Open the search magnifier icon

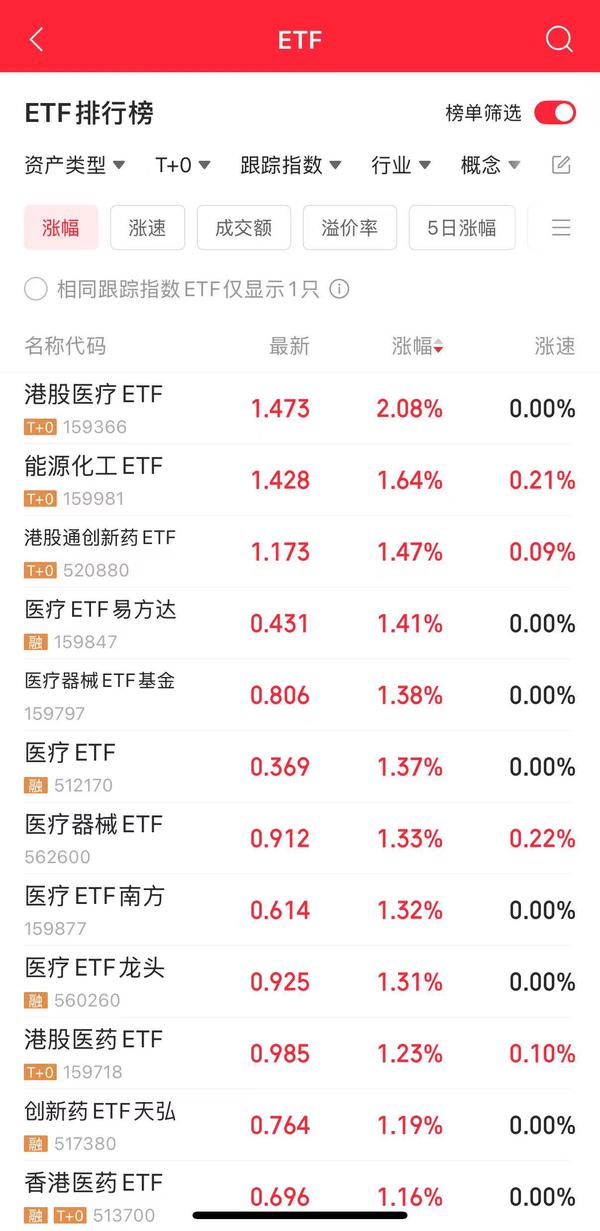[x=559, y=39]
